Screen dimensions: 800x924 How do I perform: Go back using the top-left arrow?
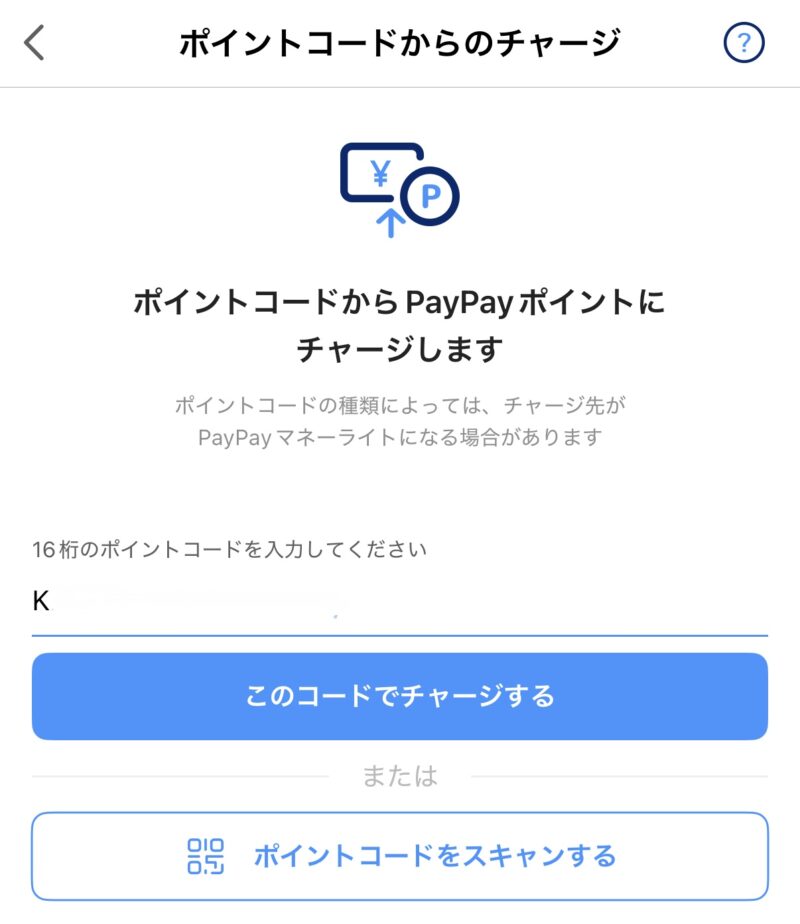click(35, 43)
